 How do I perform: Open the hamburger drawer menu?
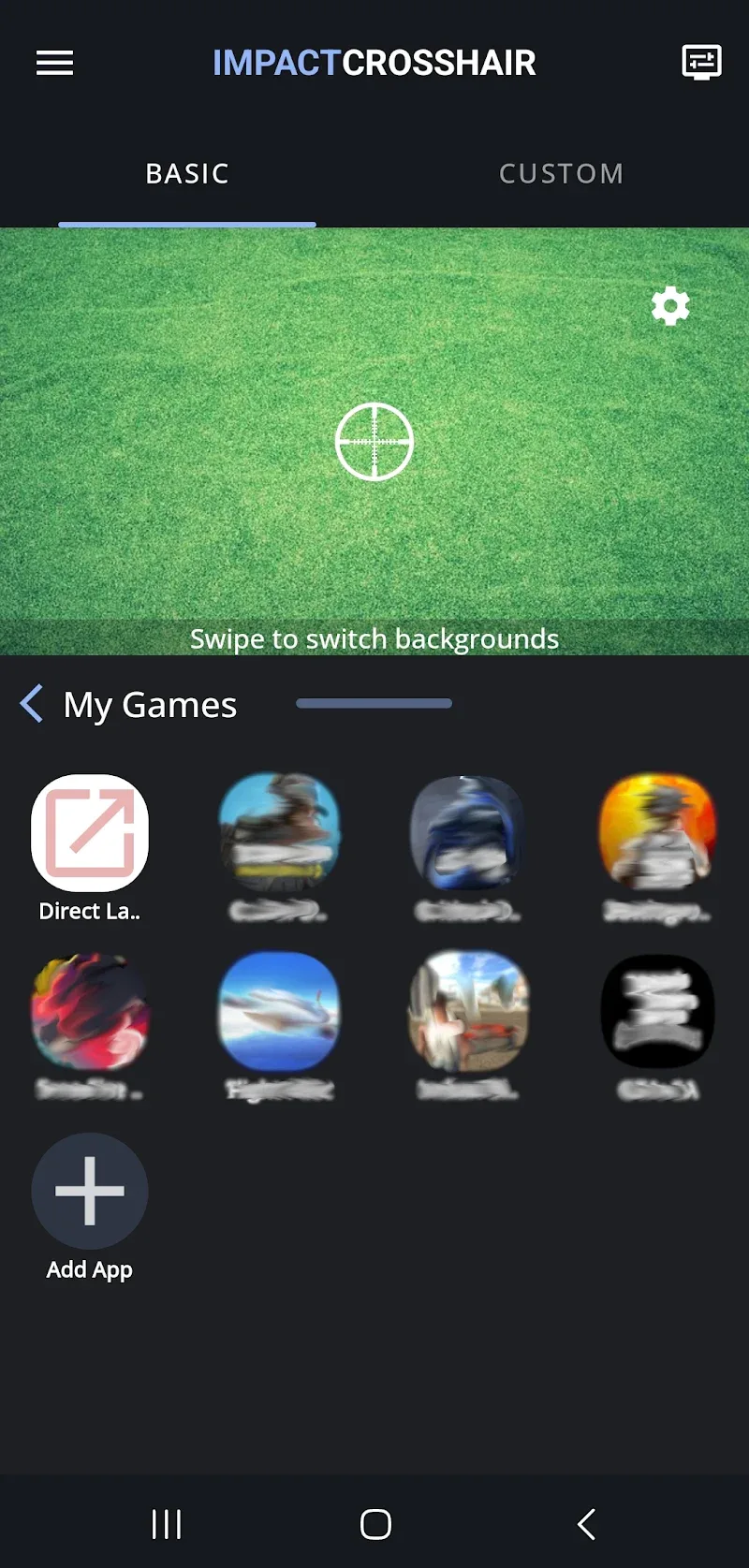click(54, 63)
